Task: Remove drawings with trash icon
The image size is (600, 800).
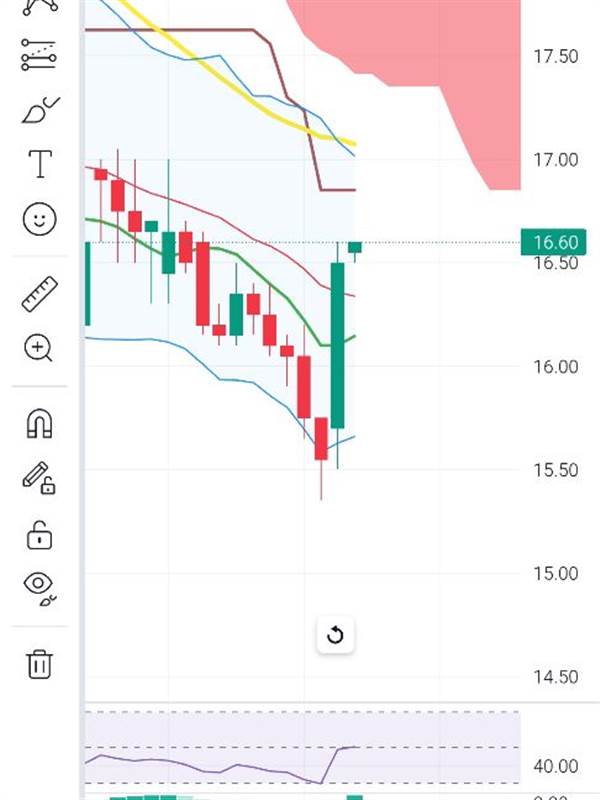Action: [39, 664]
